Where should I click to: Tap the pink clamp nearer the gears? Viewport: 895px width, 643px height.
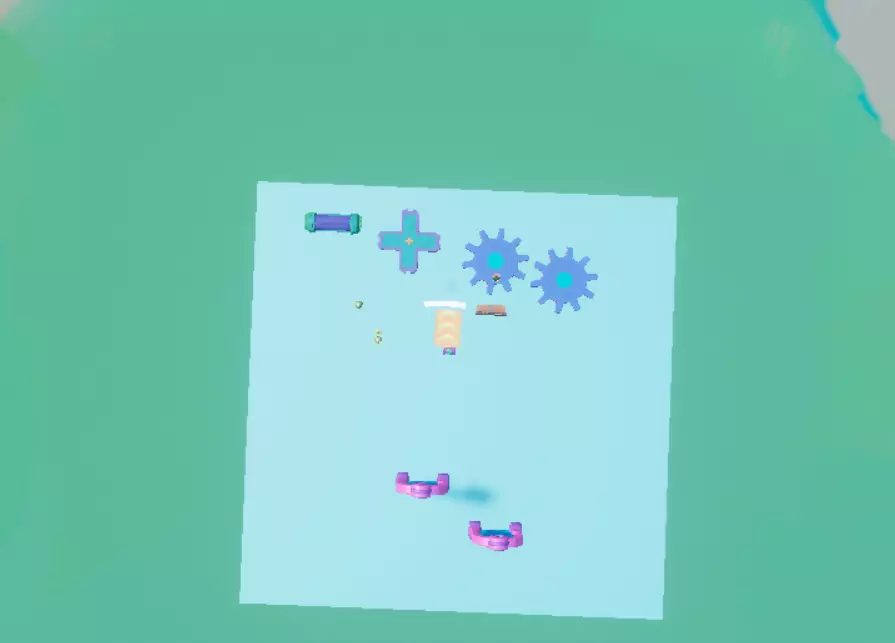click(422, 486)
